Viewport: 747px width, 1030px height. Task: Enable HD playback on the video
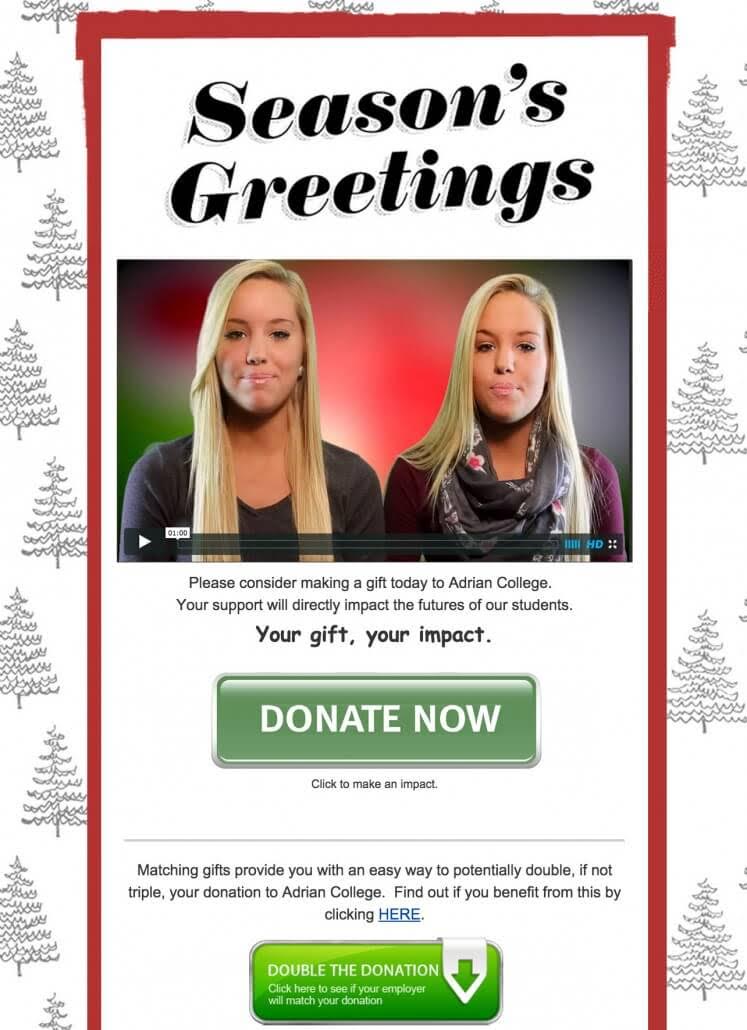[x=594, y=541]
